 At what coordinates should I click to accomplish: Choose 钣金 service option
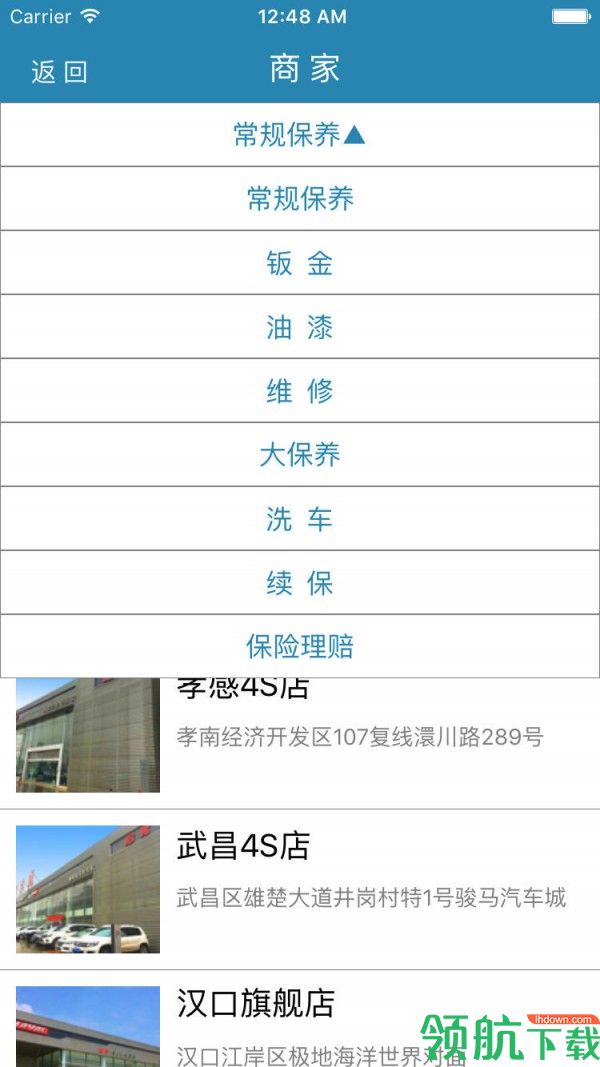tap(300, 263)
